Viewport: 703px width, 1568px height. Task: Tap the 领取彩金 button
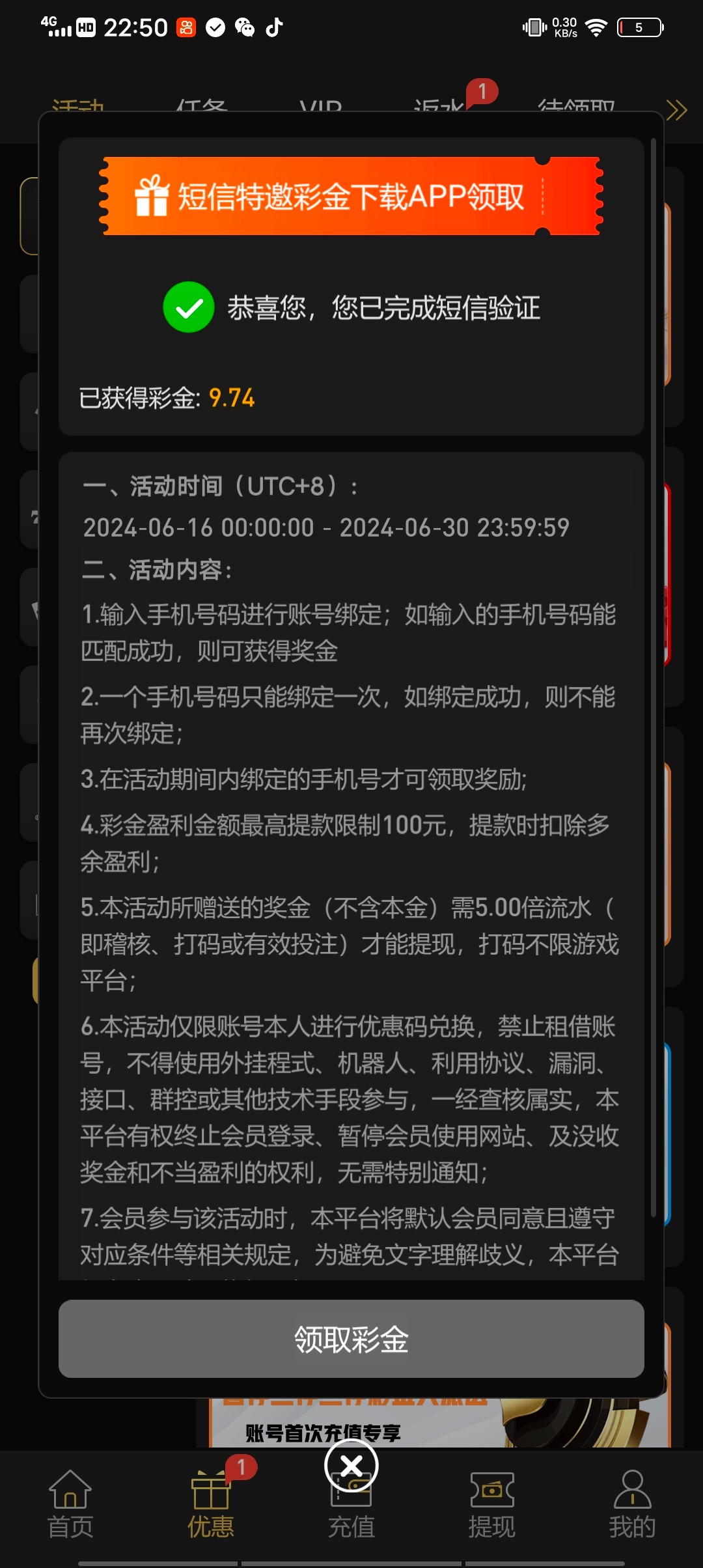tap(351, 1339)
